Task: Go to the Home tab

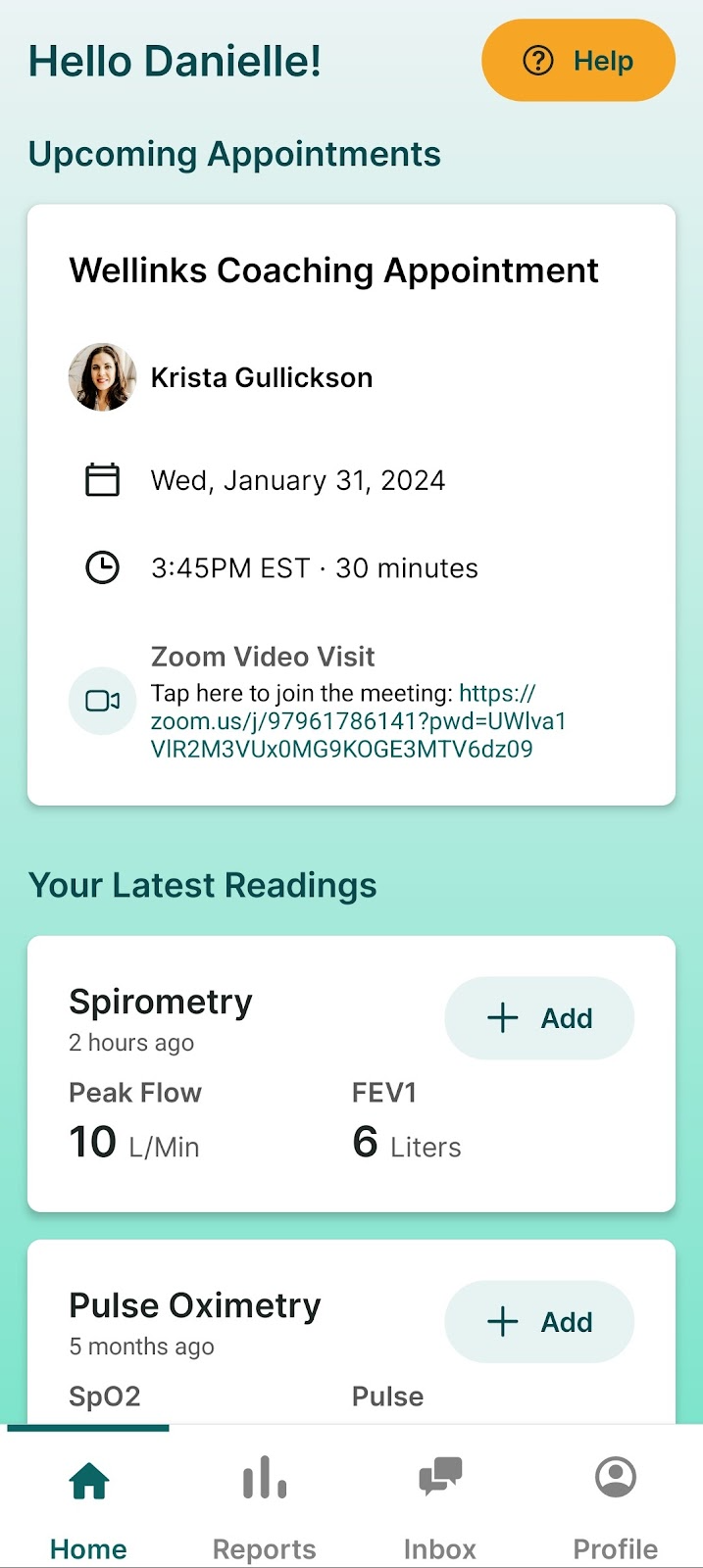Action: click(x=88, y=1504)
